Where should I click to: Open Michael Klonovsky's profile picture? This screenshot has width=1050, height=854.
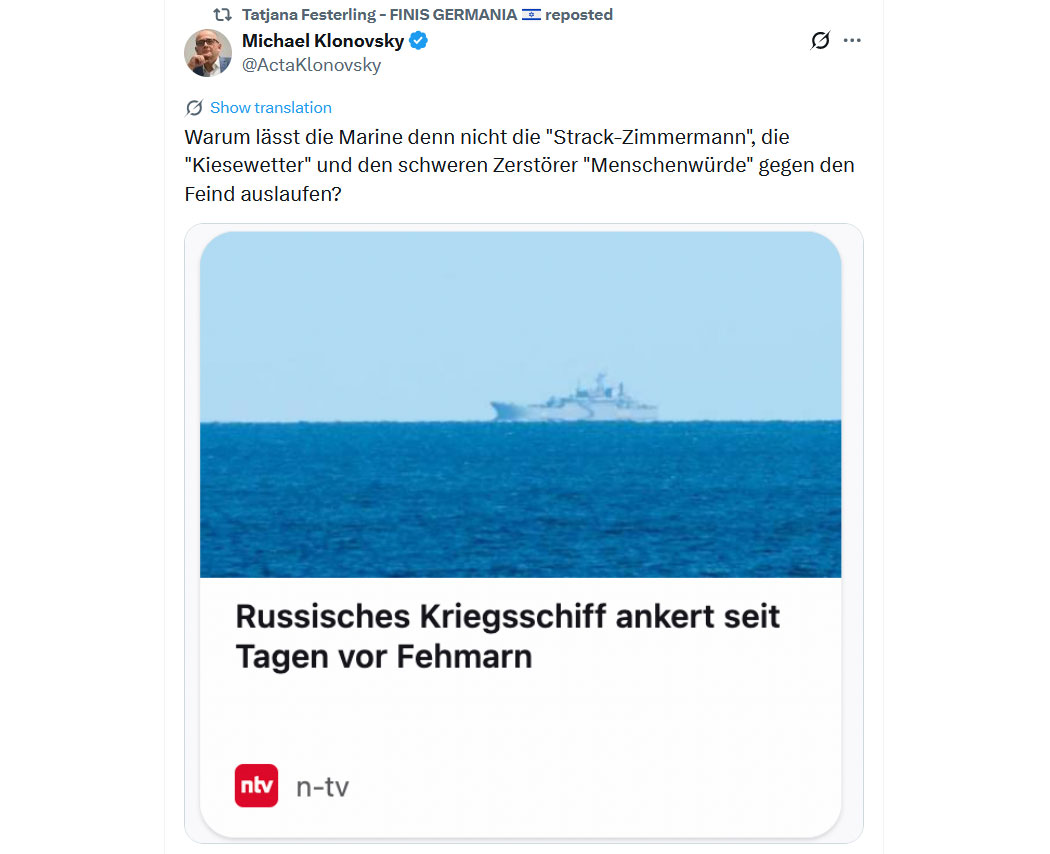[x=208, y=53]
